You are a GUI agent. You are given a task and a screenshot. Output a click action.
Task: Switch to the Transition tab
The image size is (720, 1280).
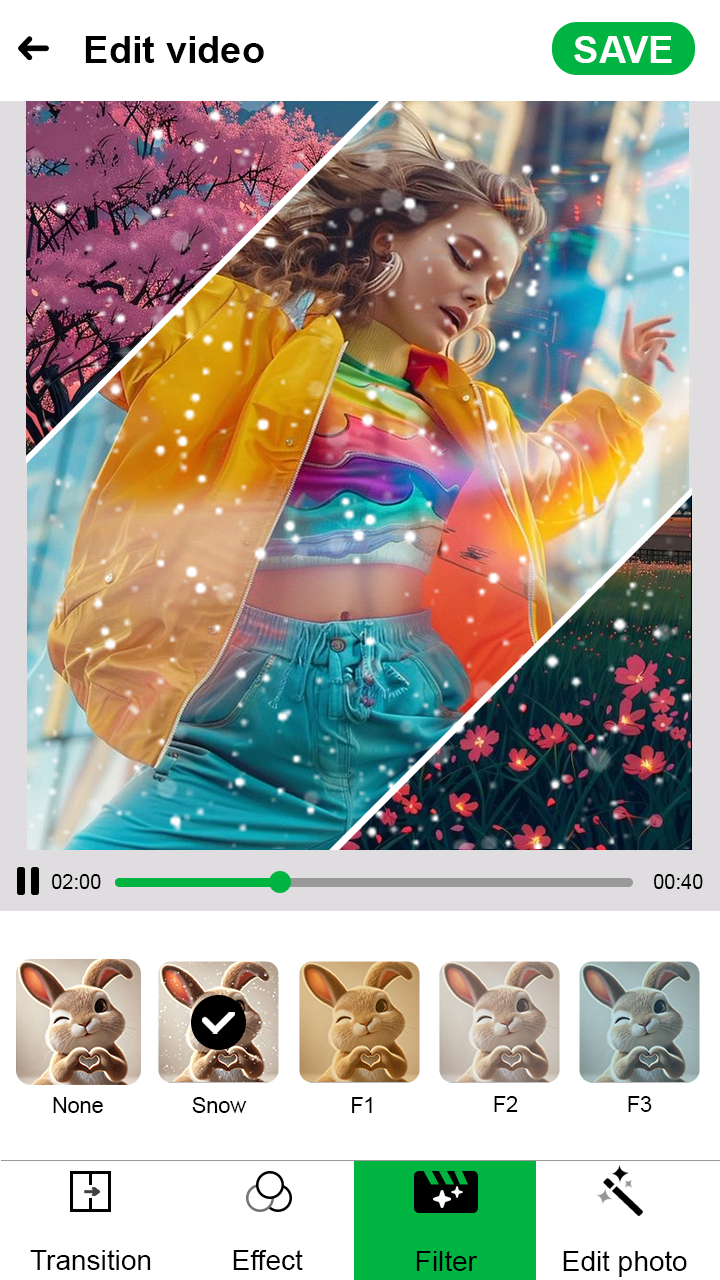(90, 1221)
